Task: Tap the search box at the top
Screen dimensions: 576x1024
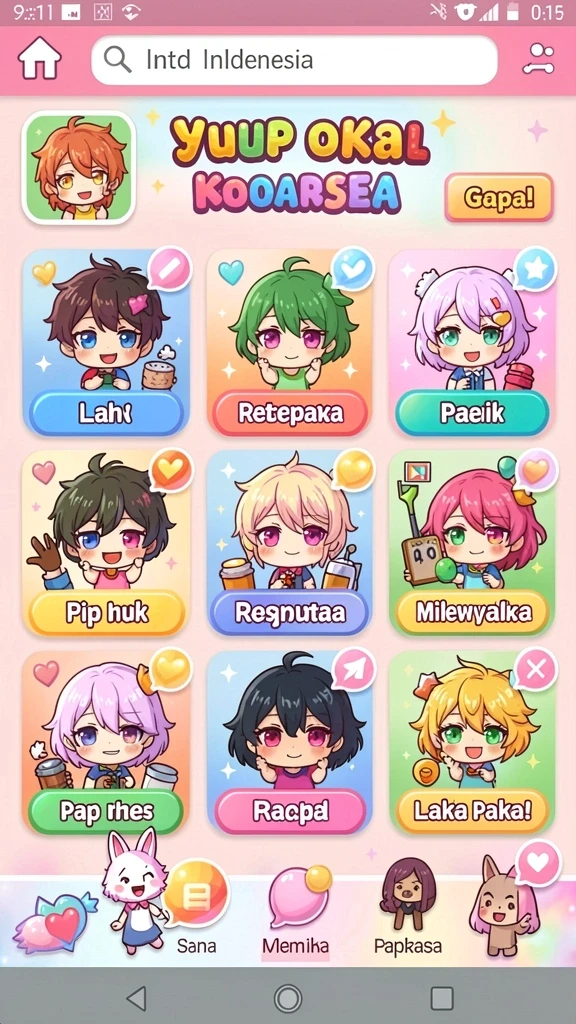Action: click(295, 60)
